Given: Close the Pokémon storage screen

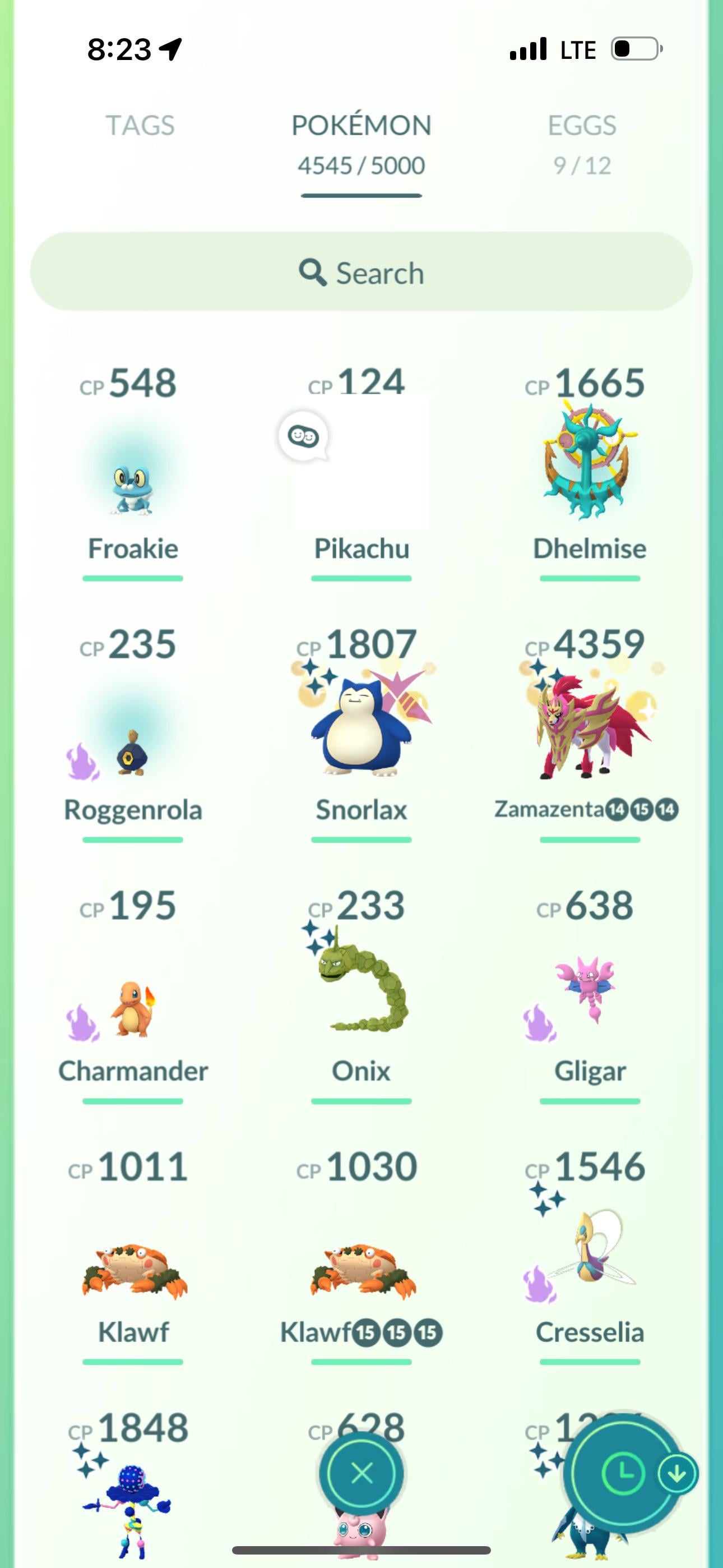Looking at the screenshot, I should [x=361, y=1474].
